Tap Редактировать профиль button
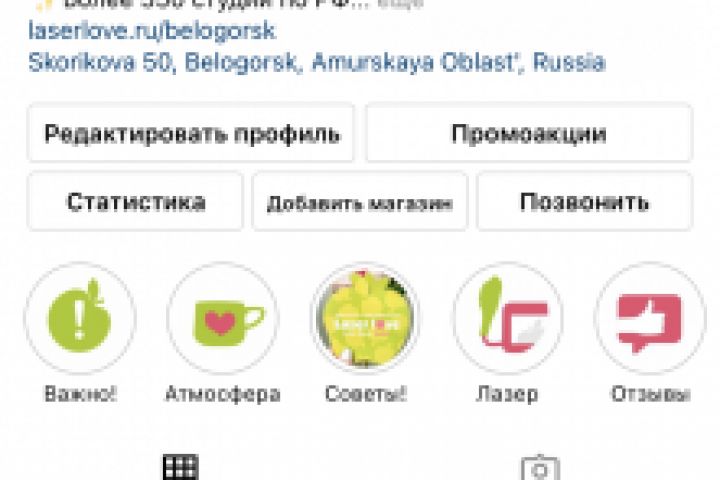The height and width of the screenshot is (480, 720). point(191,133)
